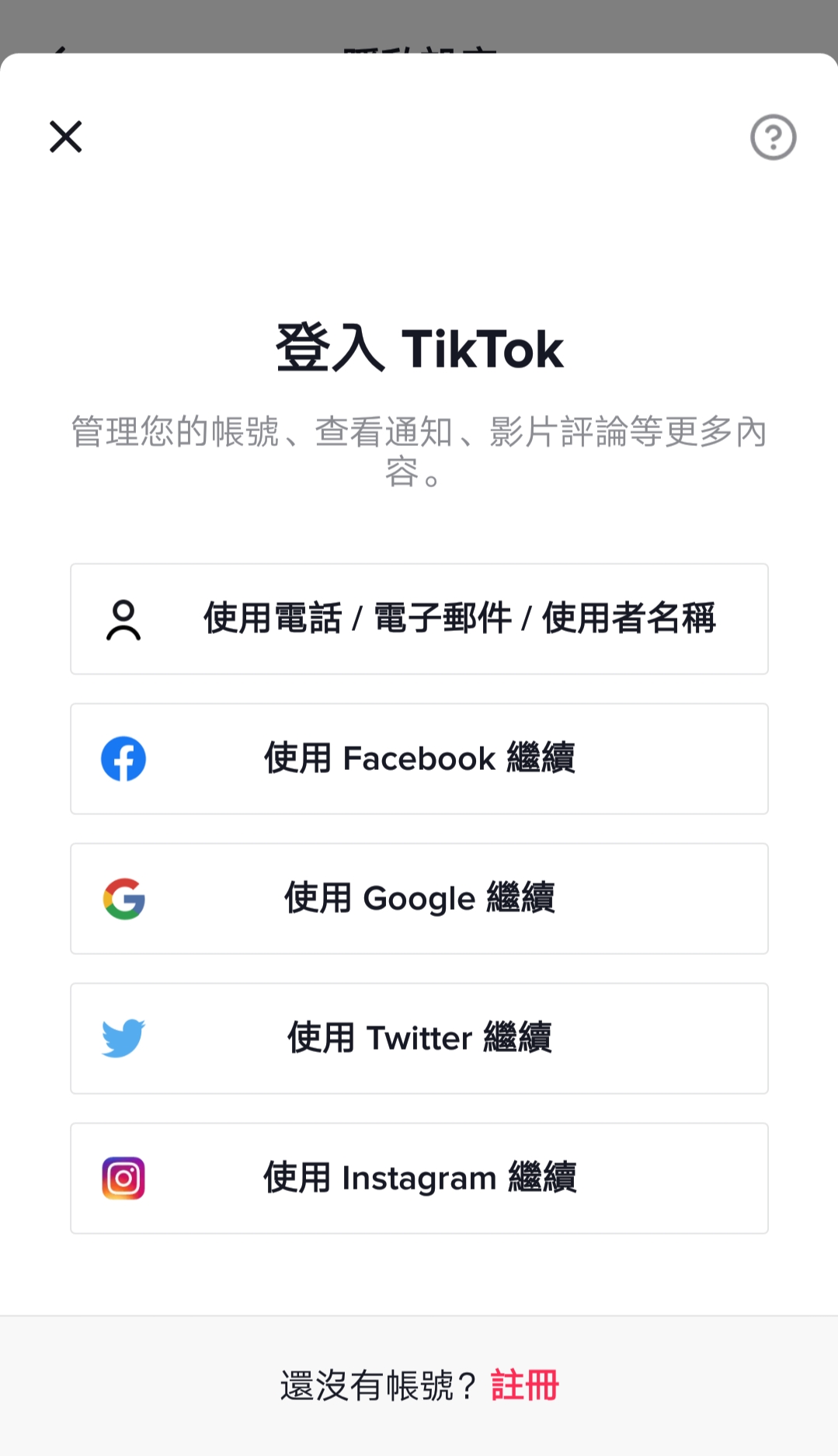This screenshot has height=1456, width=838.
Task: Continue with Facebook
Action: point(419,759)
